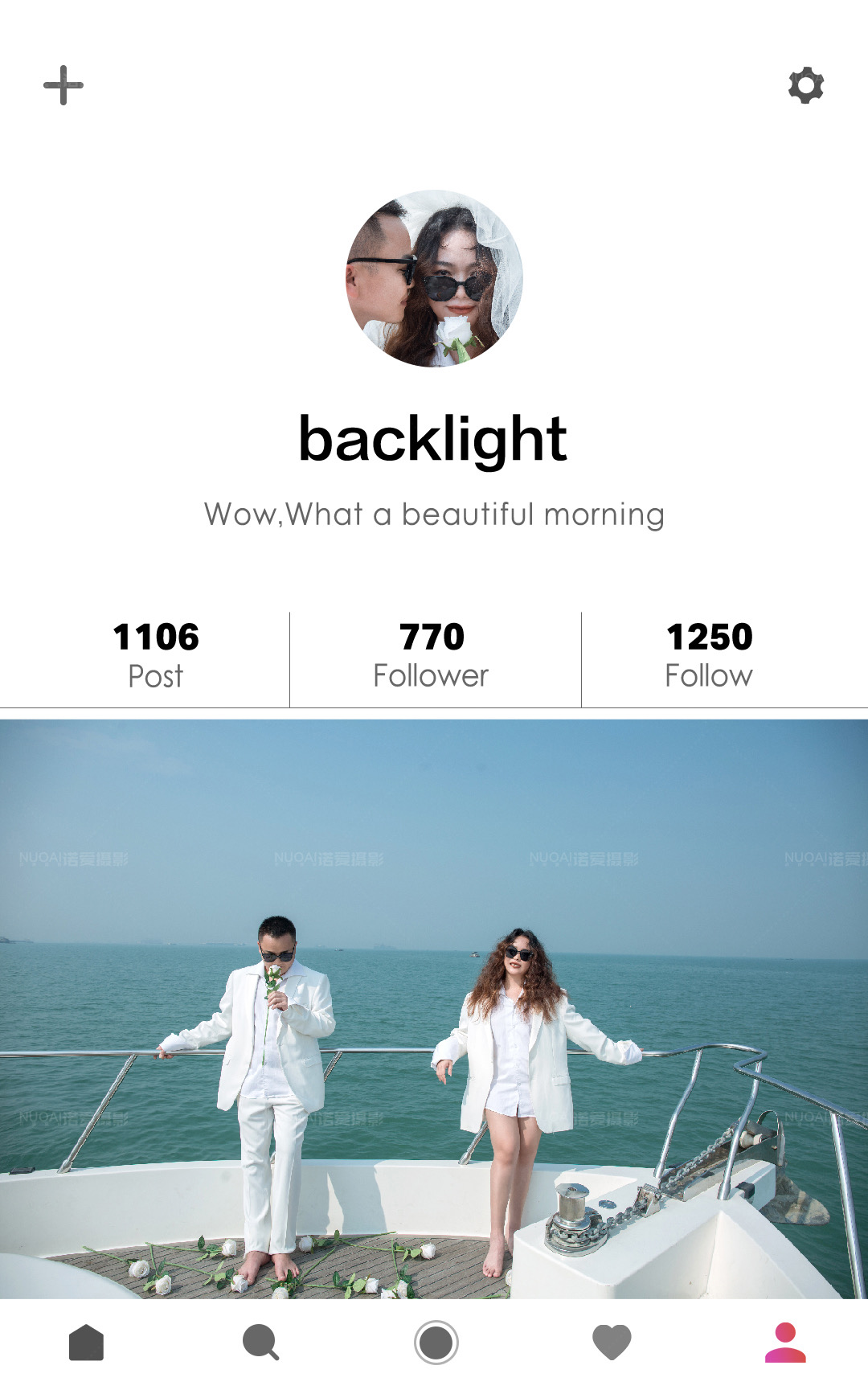868x1390 pixels.
Task: Open the 770 Follower list
Action: (432, 655)
